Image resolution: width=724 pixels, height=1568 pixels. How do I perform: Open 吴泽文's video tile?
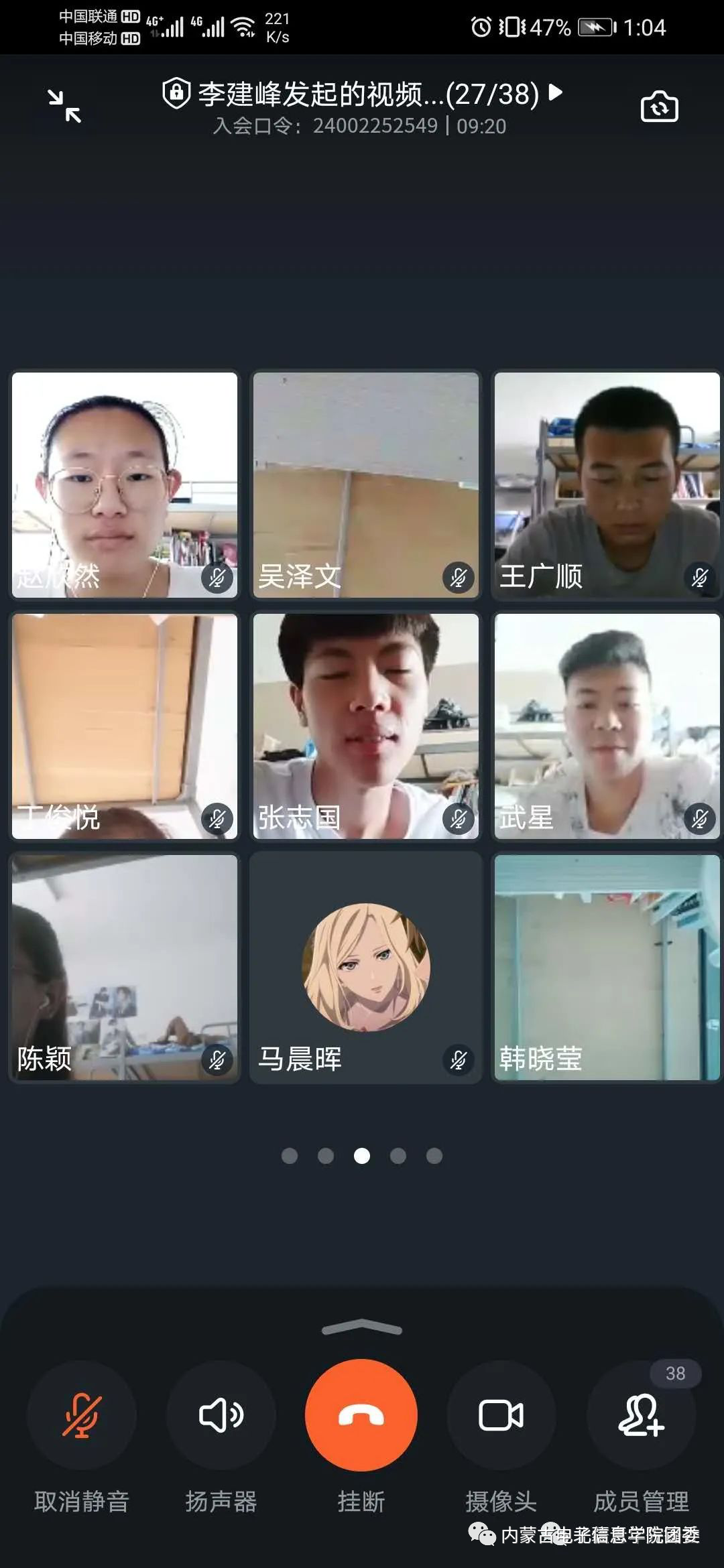click(366, 484)
